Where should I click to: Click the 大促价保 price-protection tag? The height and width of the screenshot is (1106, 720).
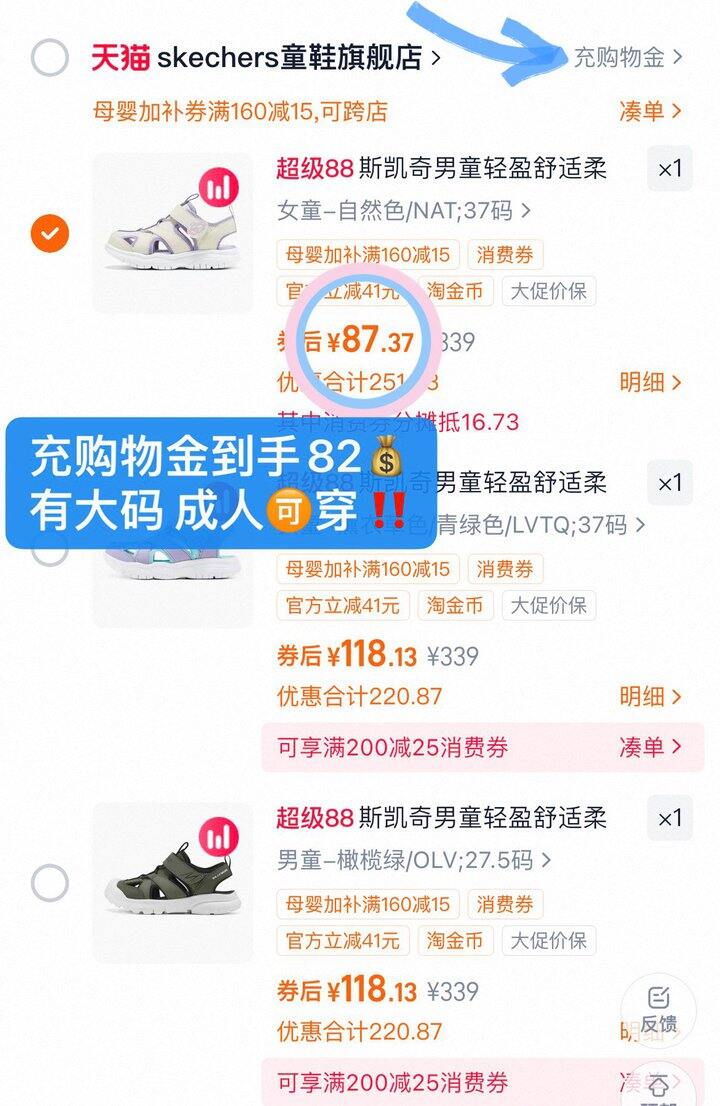pyautogui.click(x=549, y=291)
